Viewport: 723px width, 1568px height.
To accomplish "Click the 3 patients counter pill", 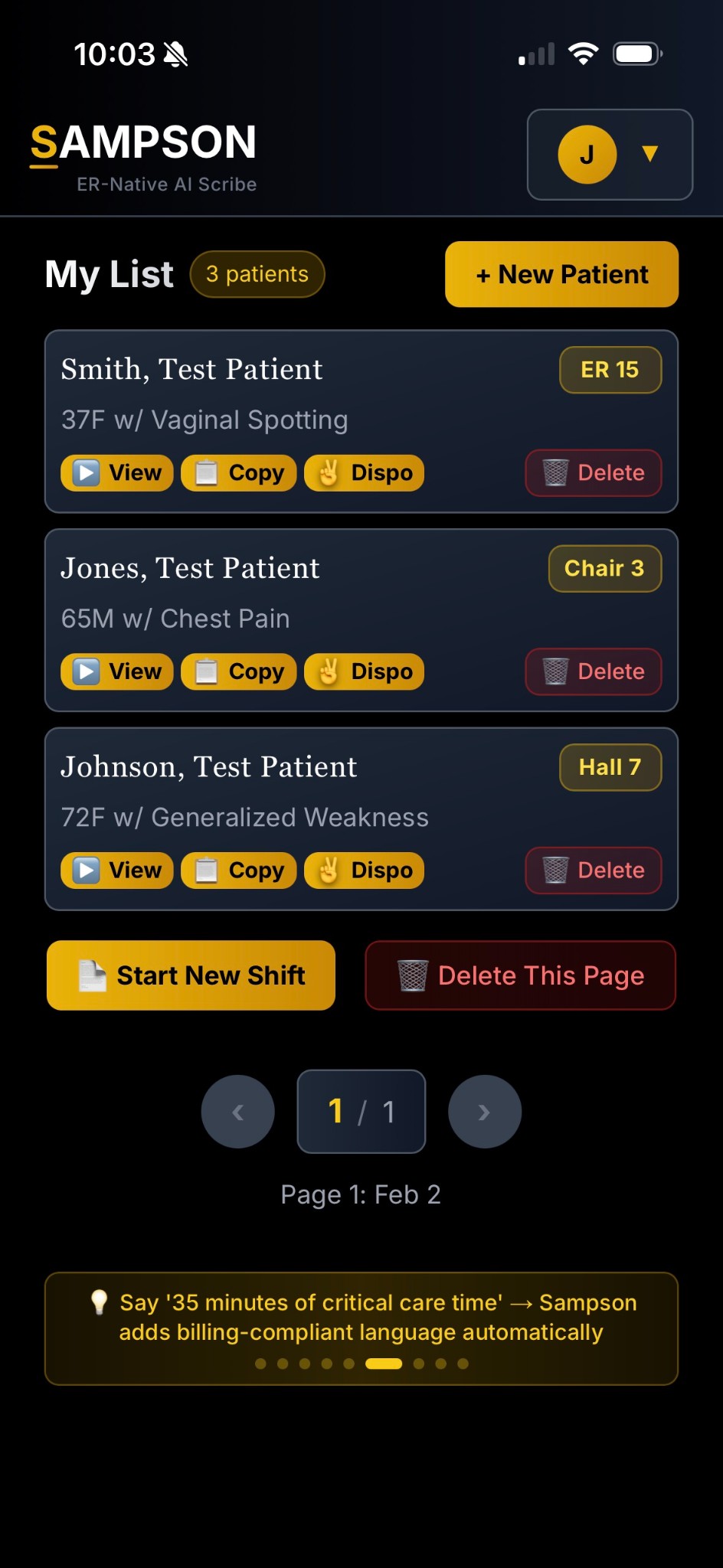I will pos(257,273).
